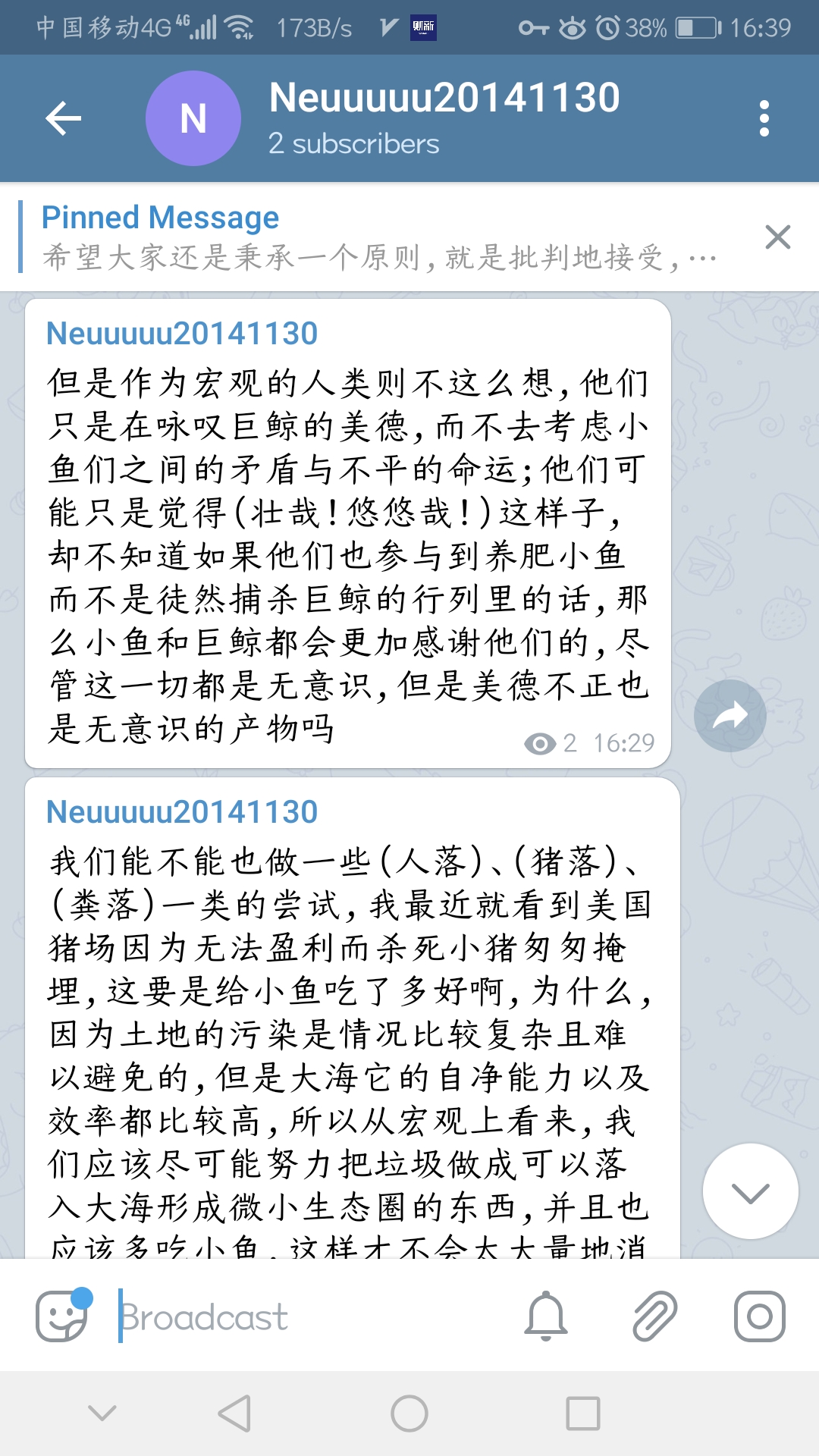Attach a file with the paperclip
This screenshot has width=819, height=1456.
pyautogui.click(x=654, y=1316)
